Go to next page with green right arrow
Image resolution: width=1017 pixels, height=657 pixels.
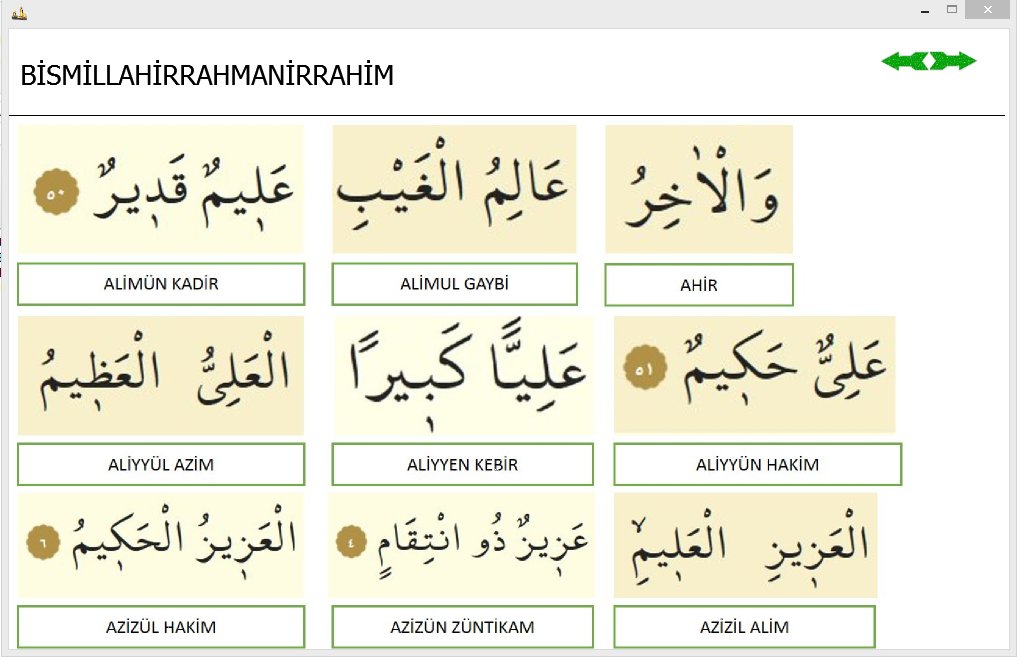tap(955, 61)
